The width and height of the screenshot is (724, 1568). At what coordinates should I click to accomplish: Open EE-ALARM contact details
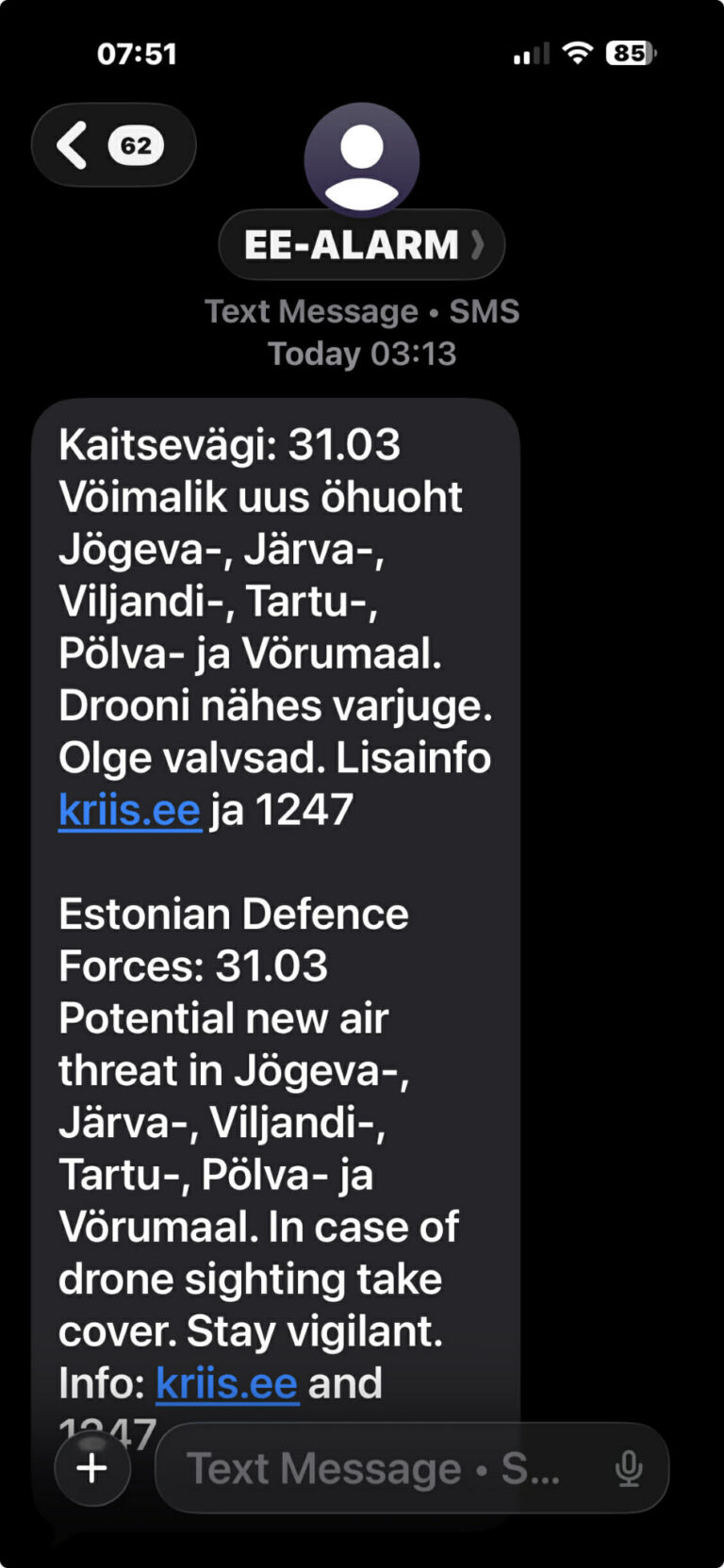tap(362, 245)
